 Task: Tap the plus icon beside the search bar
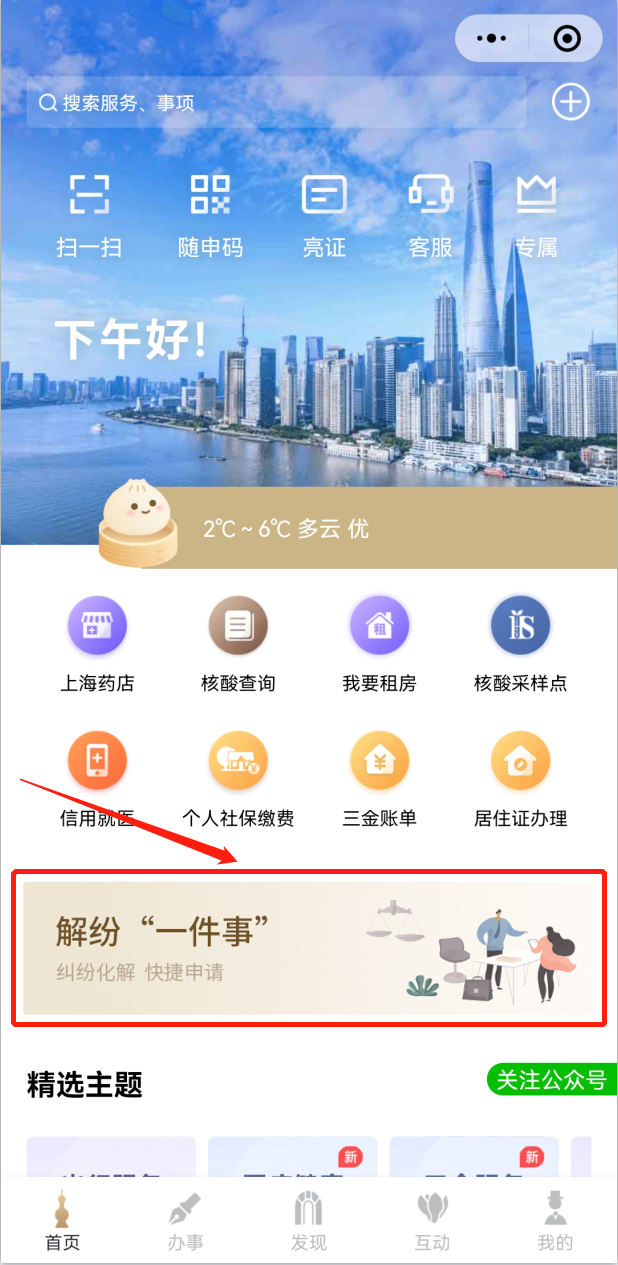point(571,101)
